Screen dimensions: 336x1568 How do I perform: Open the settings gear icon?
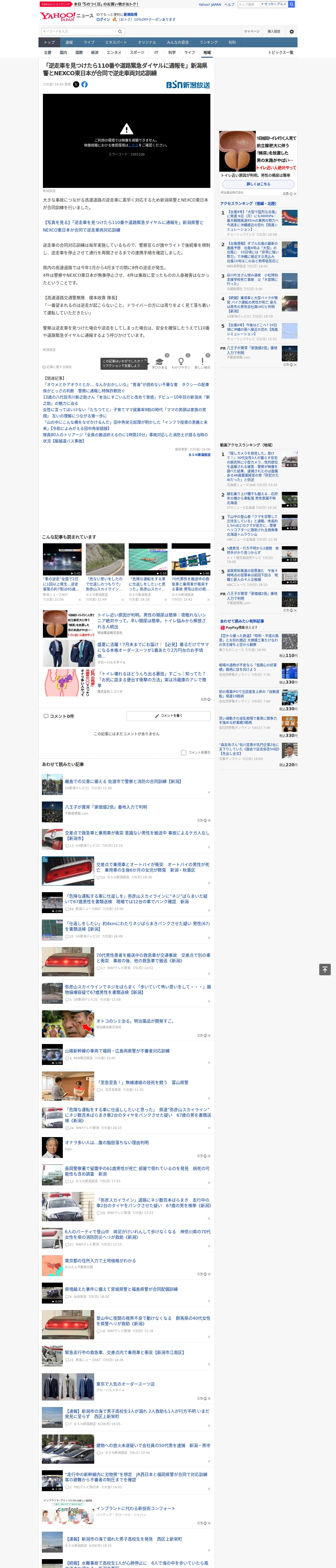(292, 32)
